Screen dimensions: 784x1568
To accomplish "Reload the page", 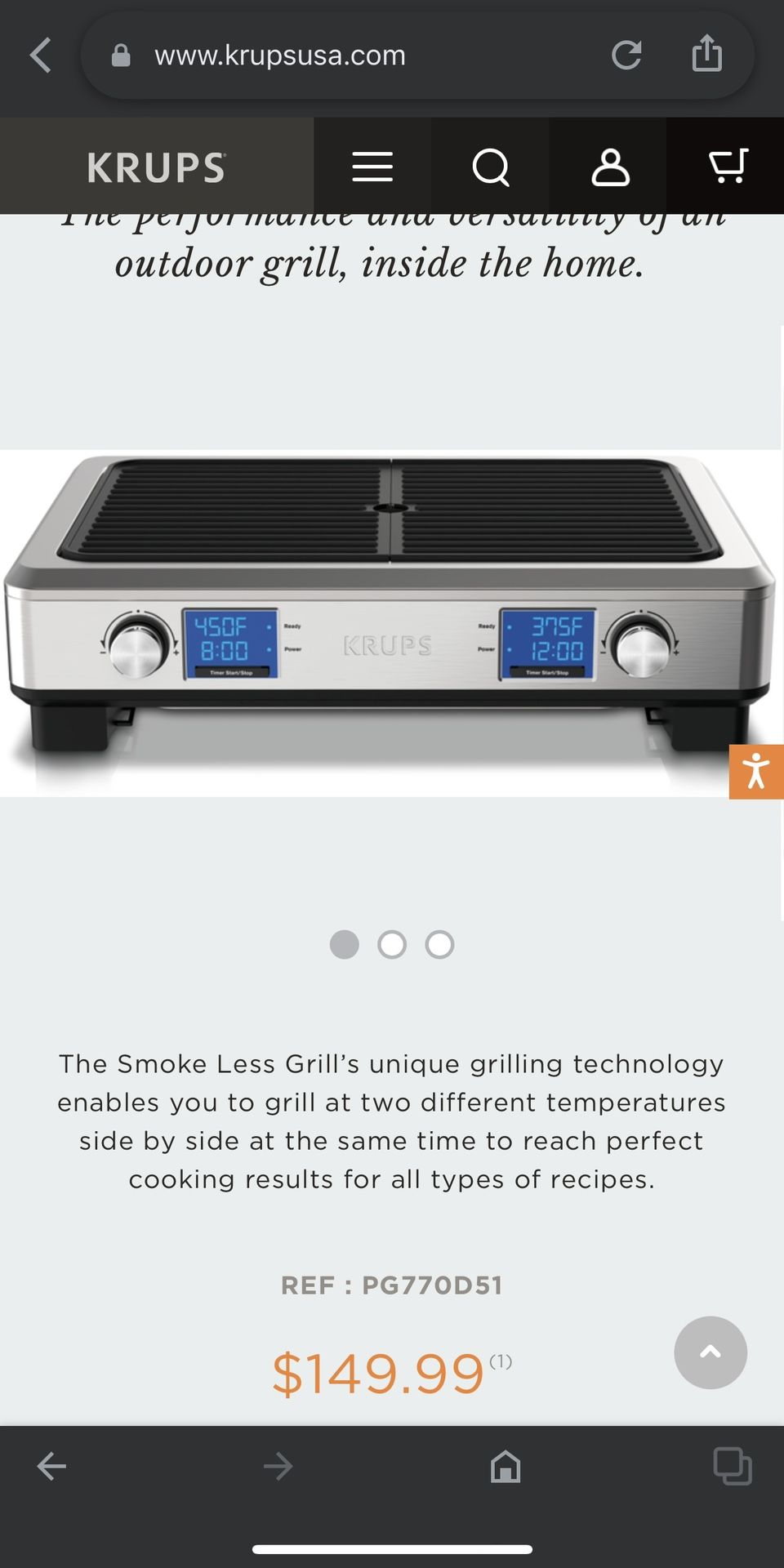I will 626,55.
